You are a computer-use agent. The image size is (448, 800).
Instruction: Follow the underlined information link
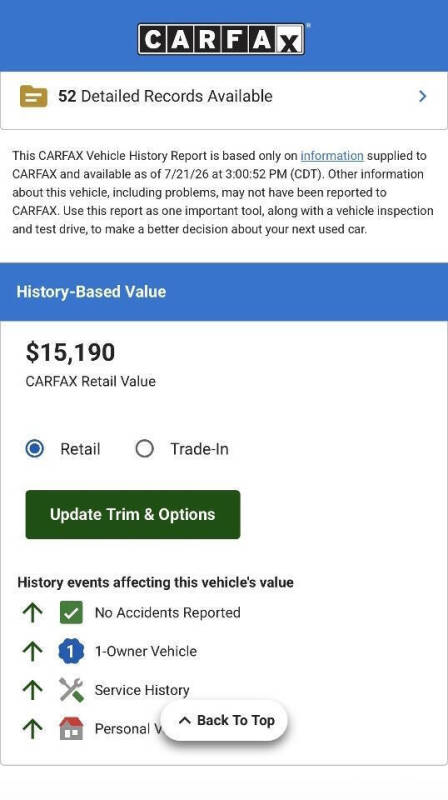pos(332,156)
